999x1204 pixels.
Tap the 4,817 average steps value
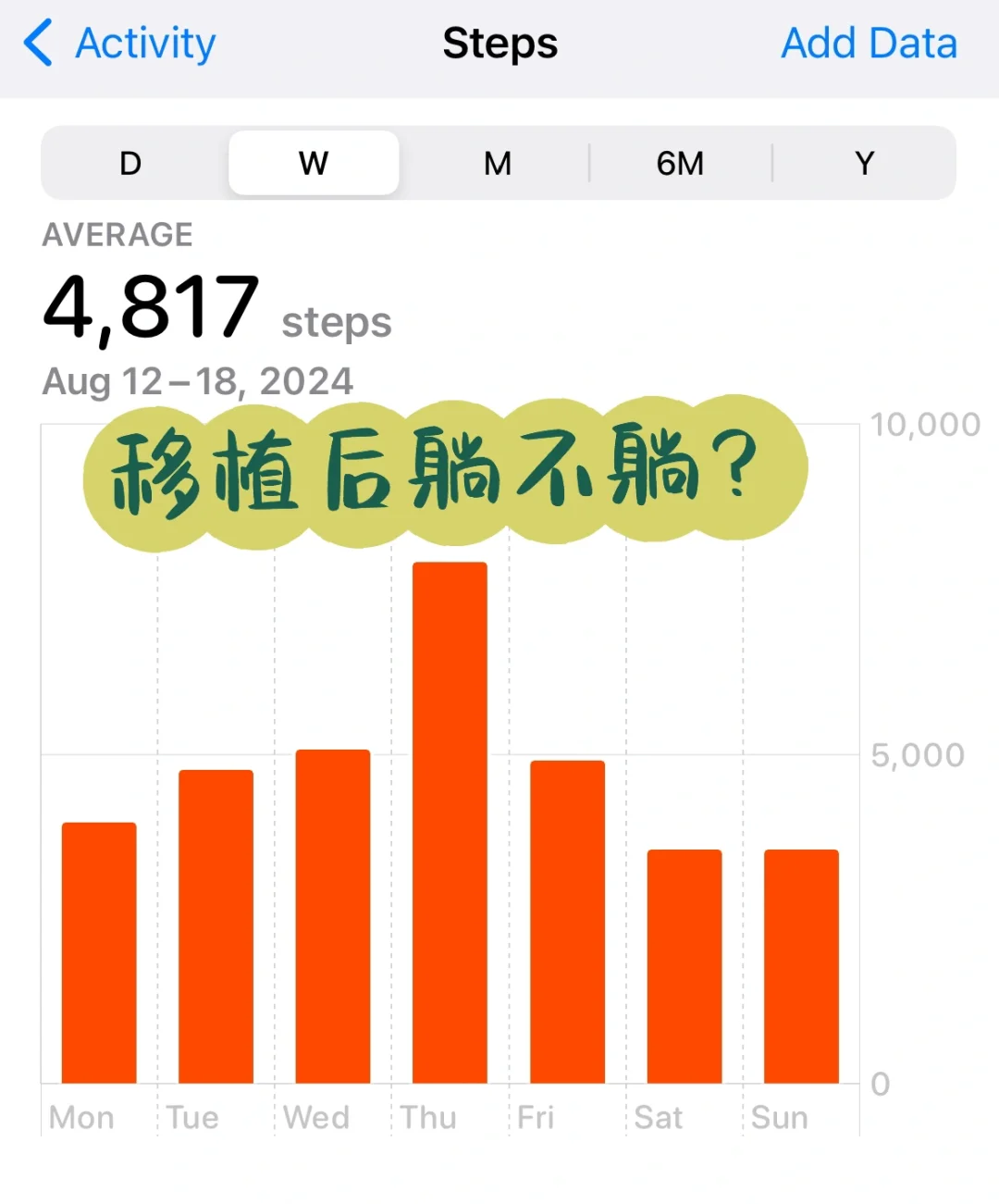150,305
